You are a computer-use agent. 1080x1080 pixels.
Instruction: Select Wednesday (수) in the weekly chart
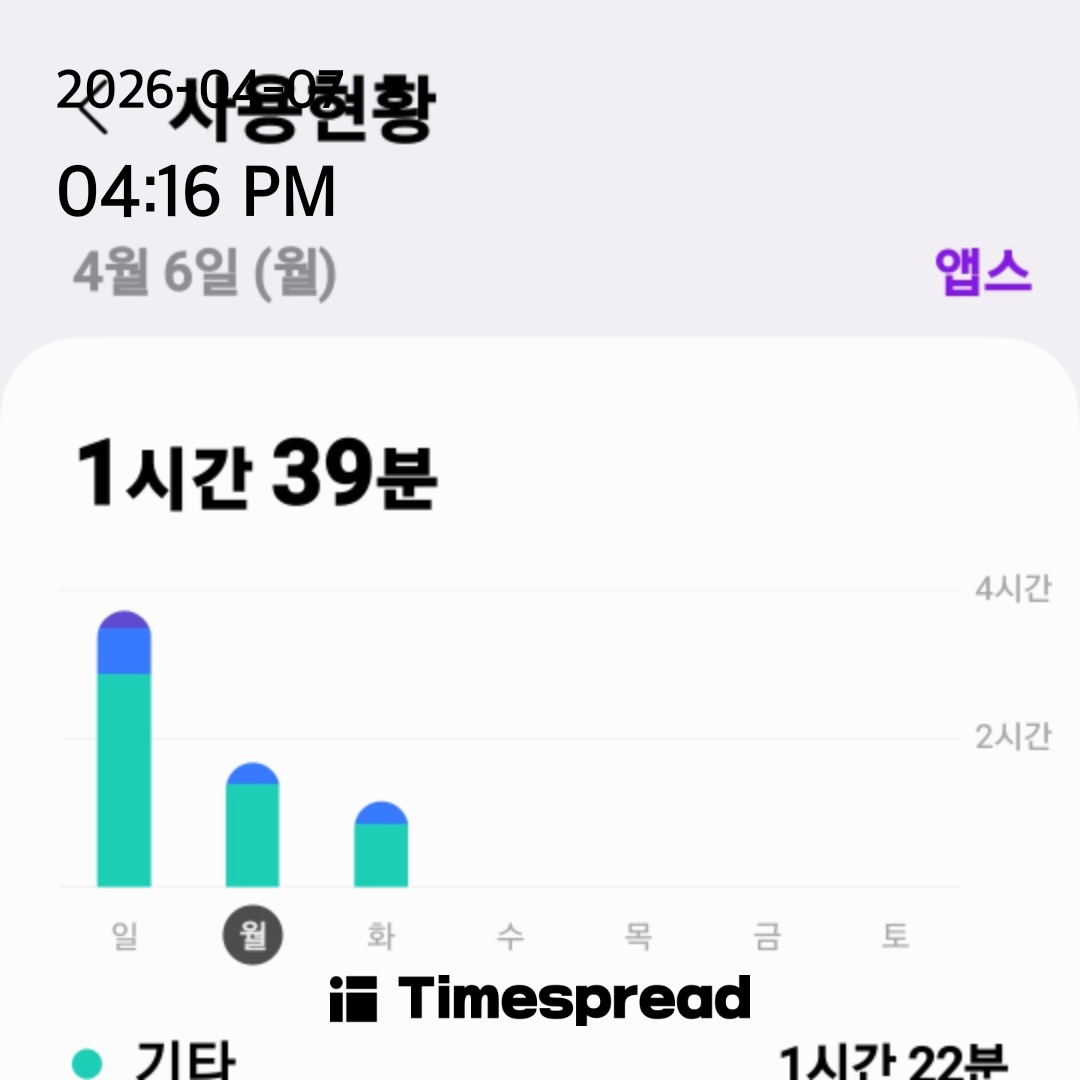pos(510,936)
